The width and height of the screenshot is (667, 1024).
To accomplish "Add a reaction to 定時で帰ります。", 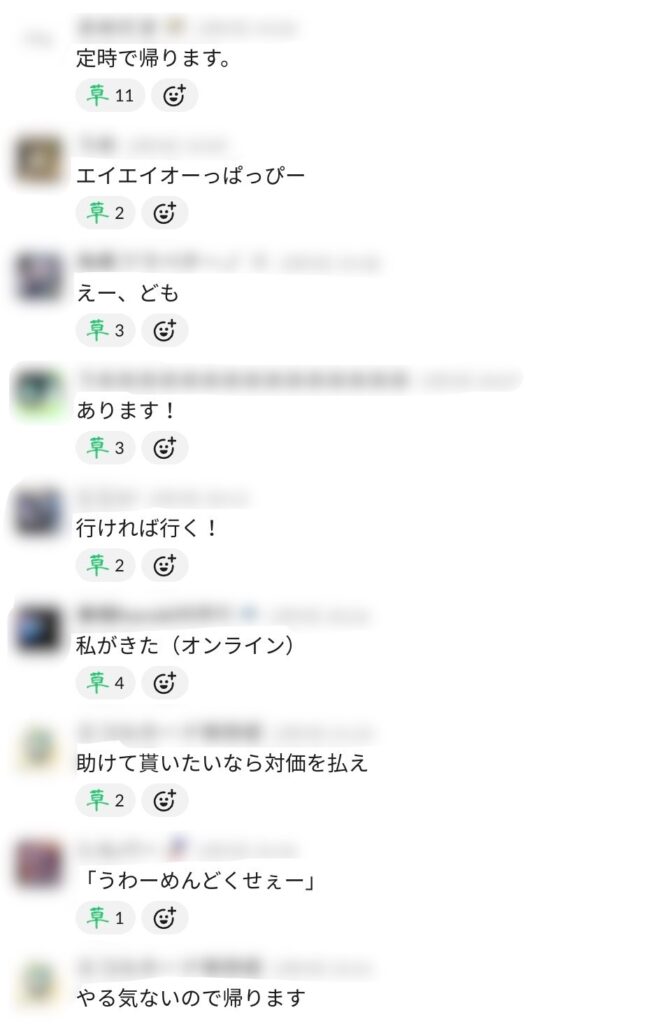I will point(174,96).
